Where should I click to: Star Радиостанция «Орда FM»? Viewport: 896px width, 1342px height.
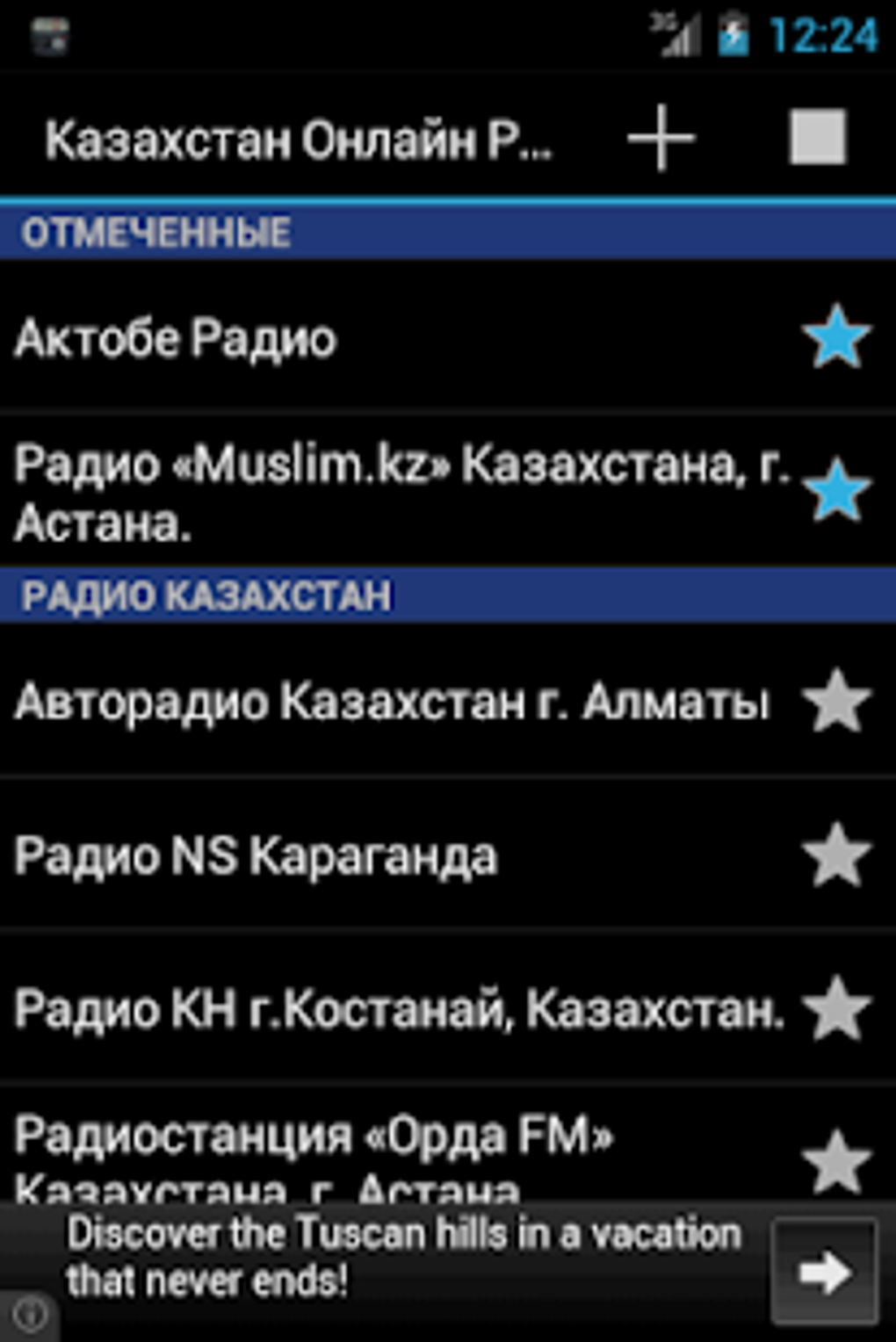pyautogui.click(x=836, y=1161)
